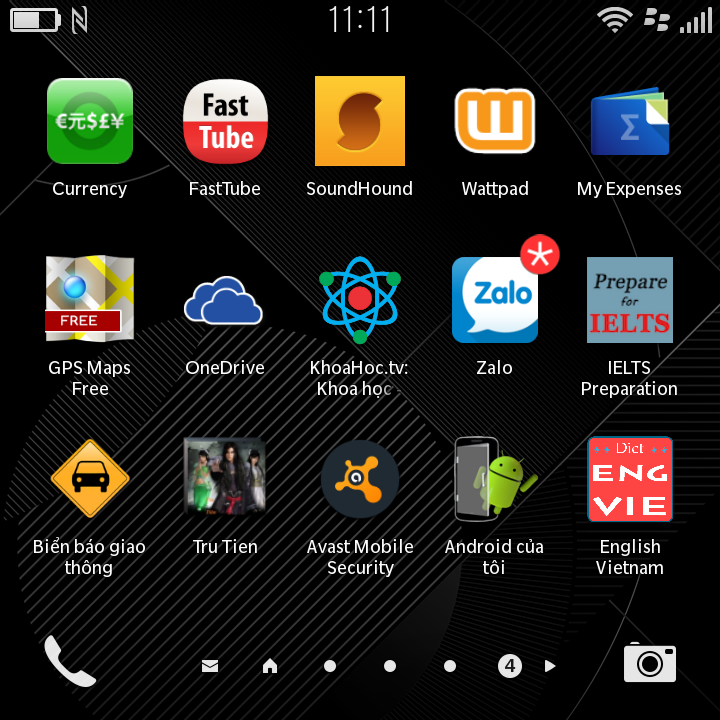Open SoundHound

pos(360,121)
